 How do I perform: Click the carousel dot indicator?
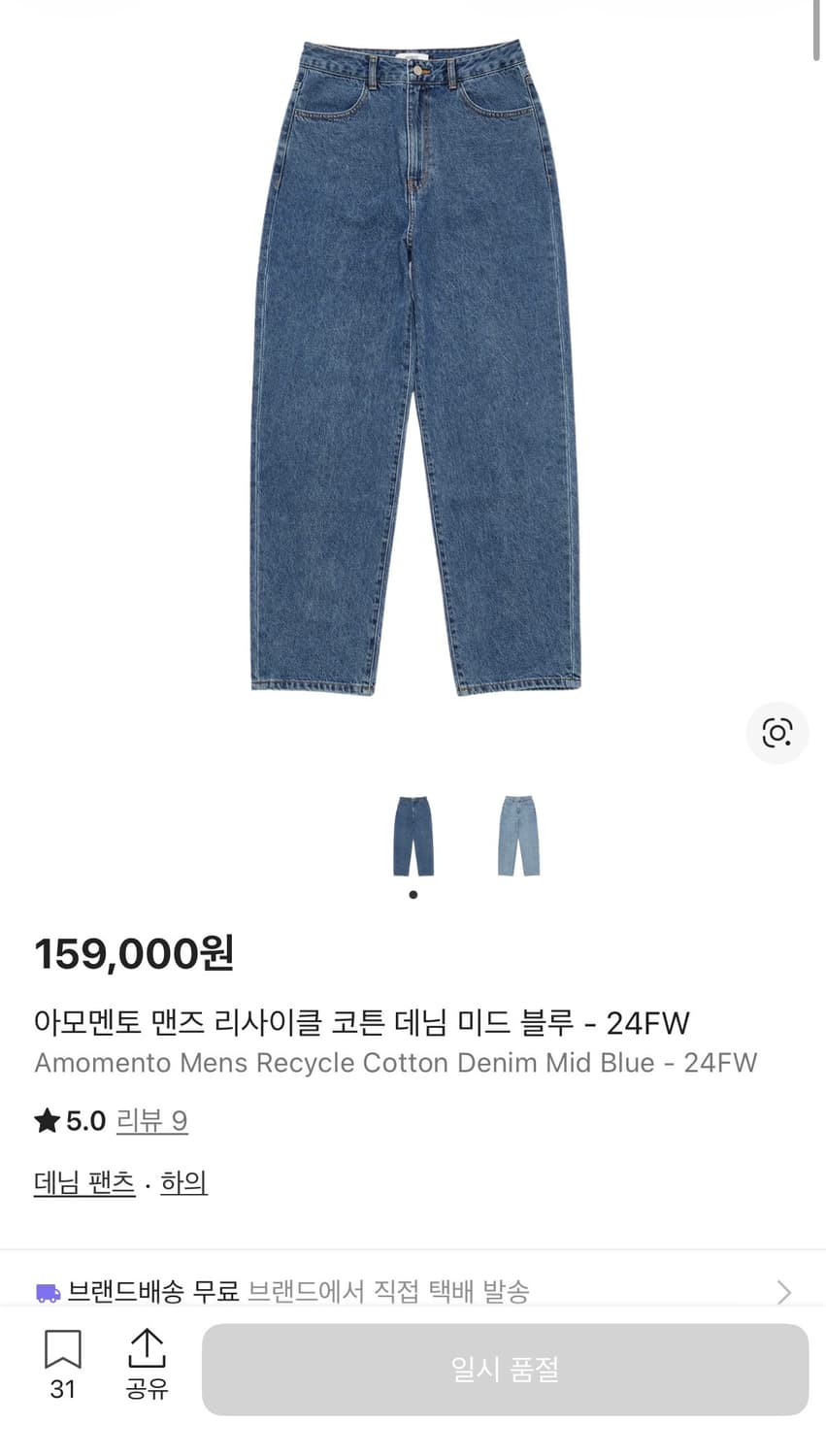[x=413, y=895]
